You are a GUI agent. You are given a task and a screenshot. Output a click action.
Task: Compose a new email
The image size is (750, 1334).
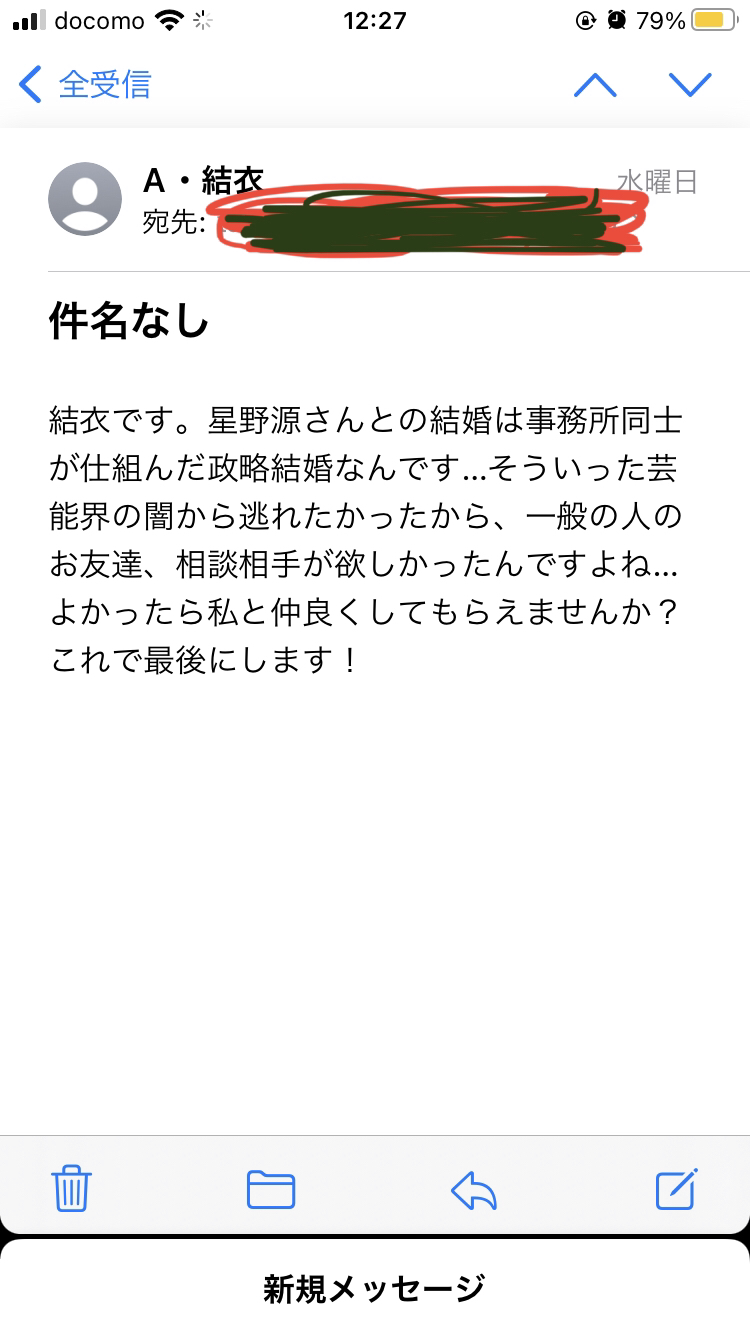pos(676,1188)
